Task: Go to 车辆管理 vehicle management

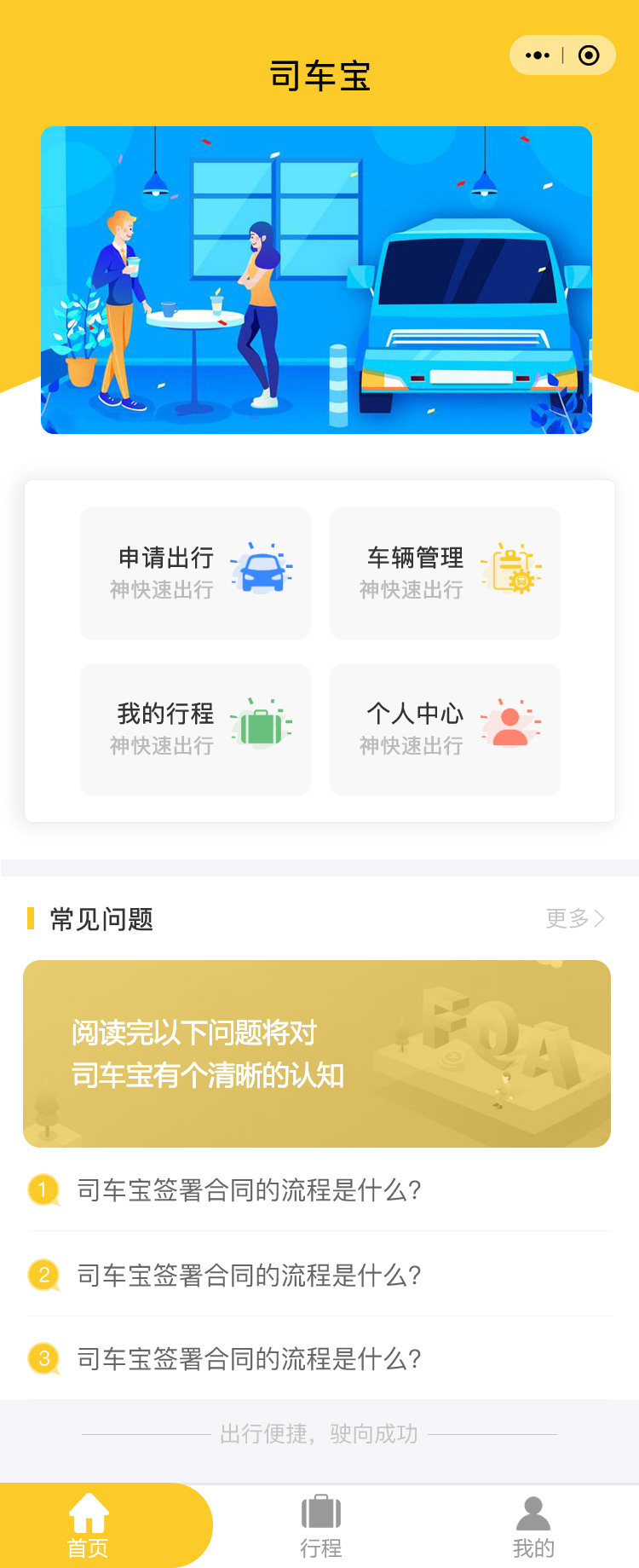Action: coord(445,573)
